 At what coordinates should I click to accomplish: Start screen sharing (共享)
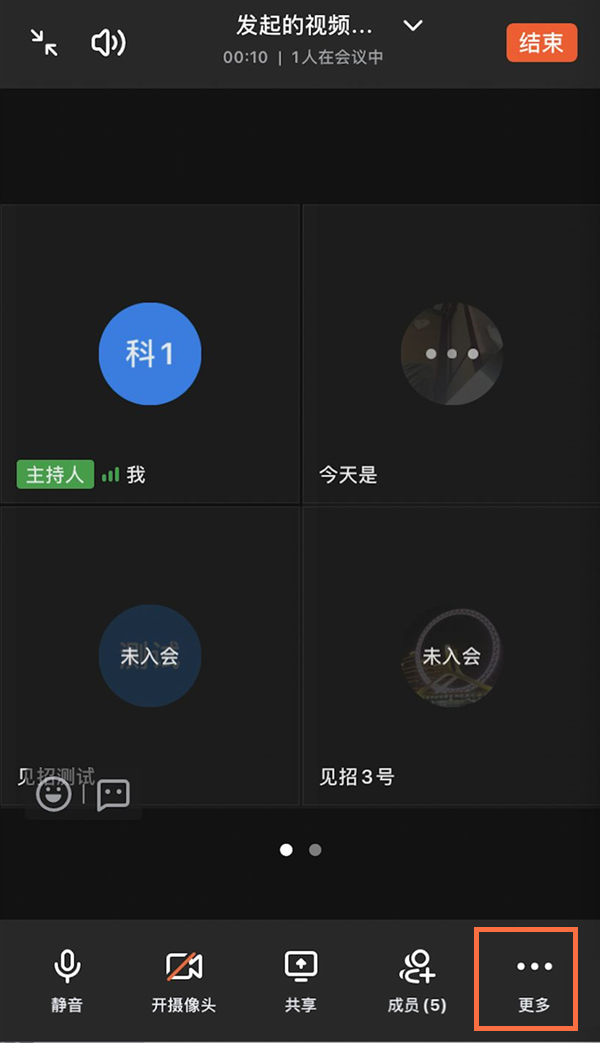tap(300, 978)
